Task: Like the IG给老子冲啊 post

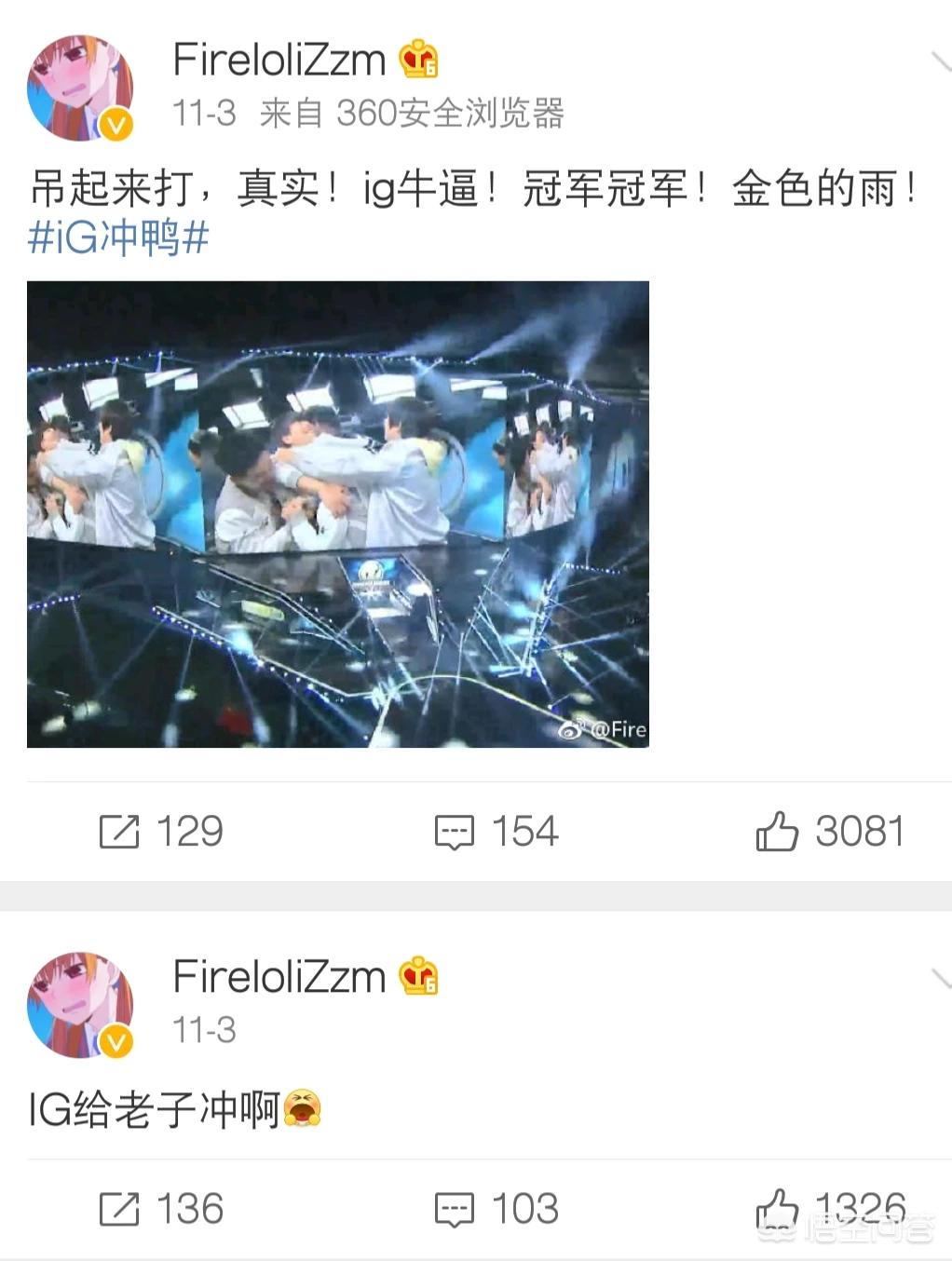Action: click(x=829, y=1209)
